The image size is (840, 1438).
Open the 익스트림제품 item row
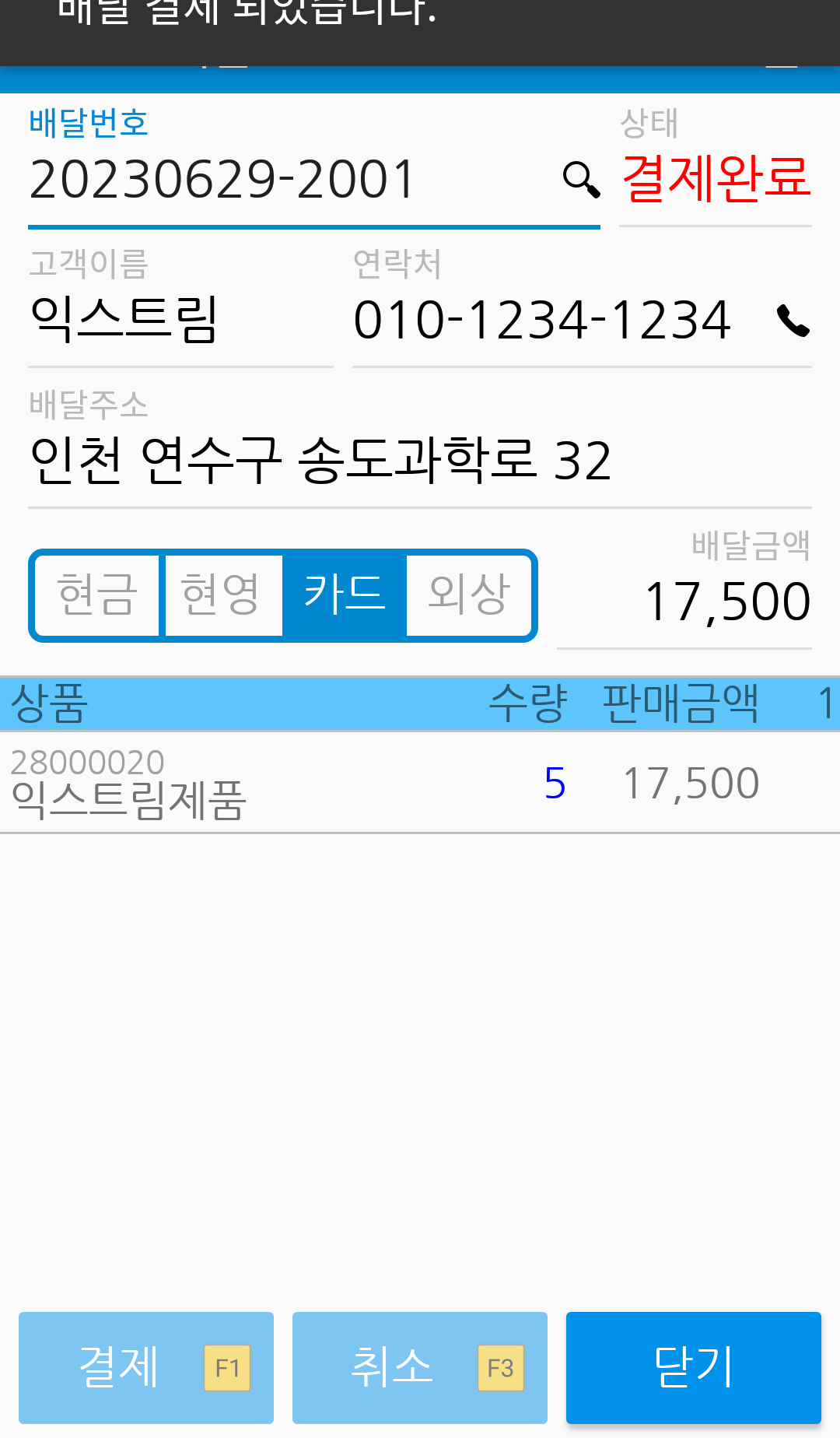click(x=420, y=783)
